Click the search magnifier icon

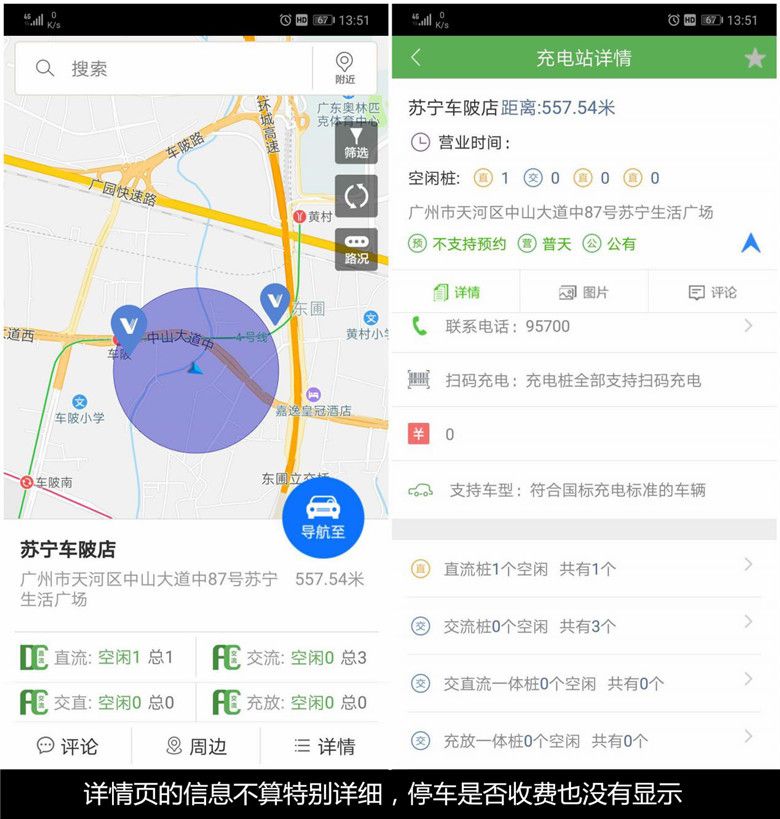coord(44,66)
